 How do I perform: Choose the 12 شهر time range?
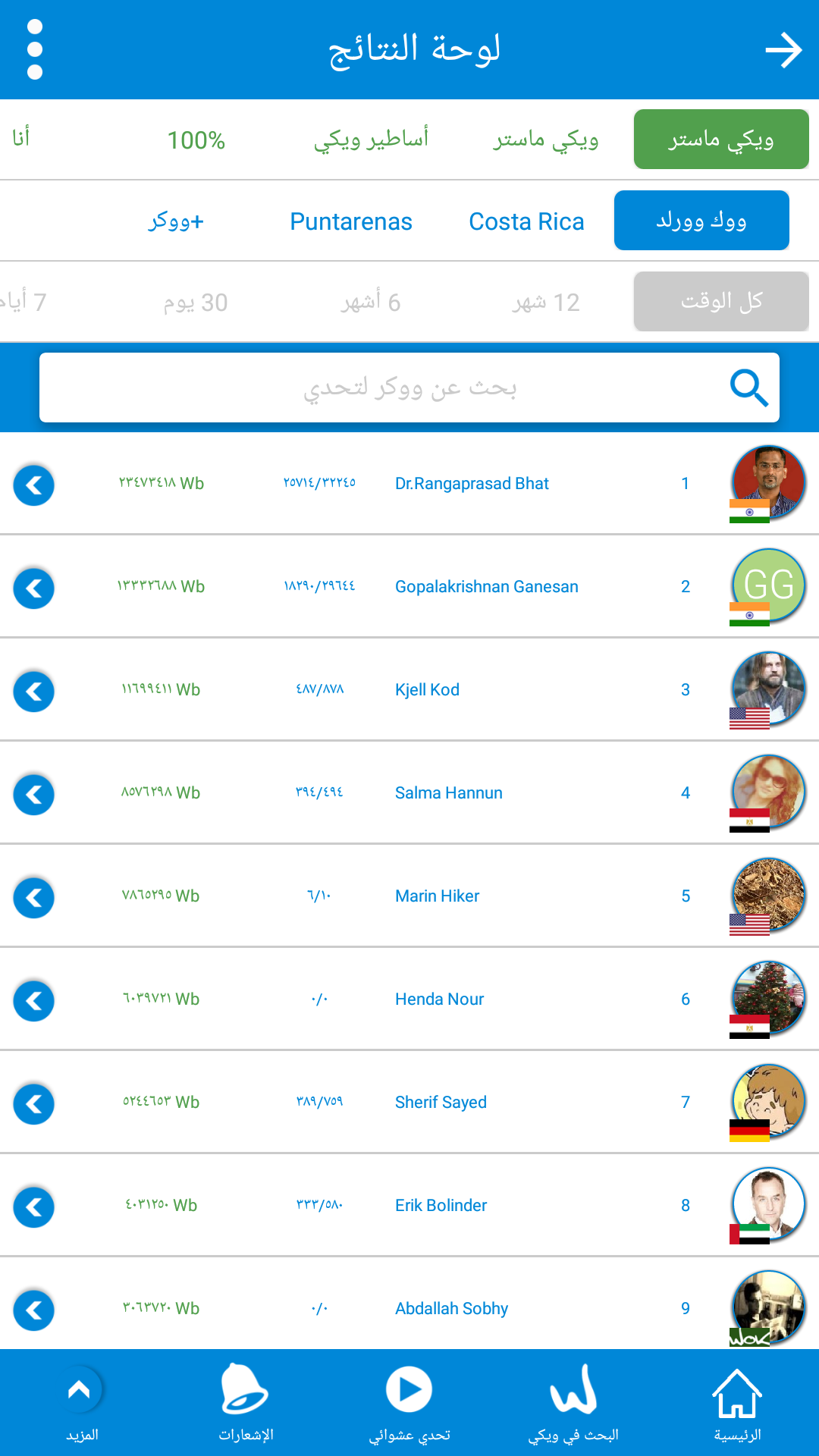(x=546, y=302)
